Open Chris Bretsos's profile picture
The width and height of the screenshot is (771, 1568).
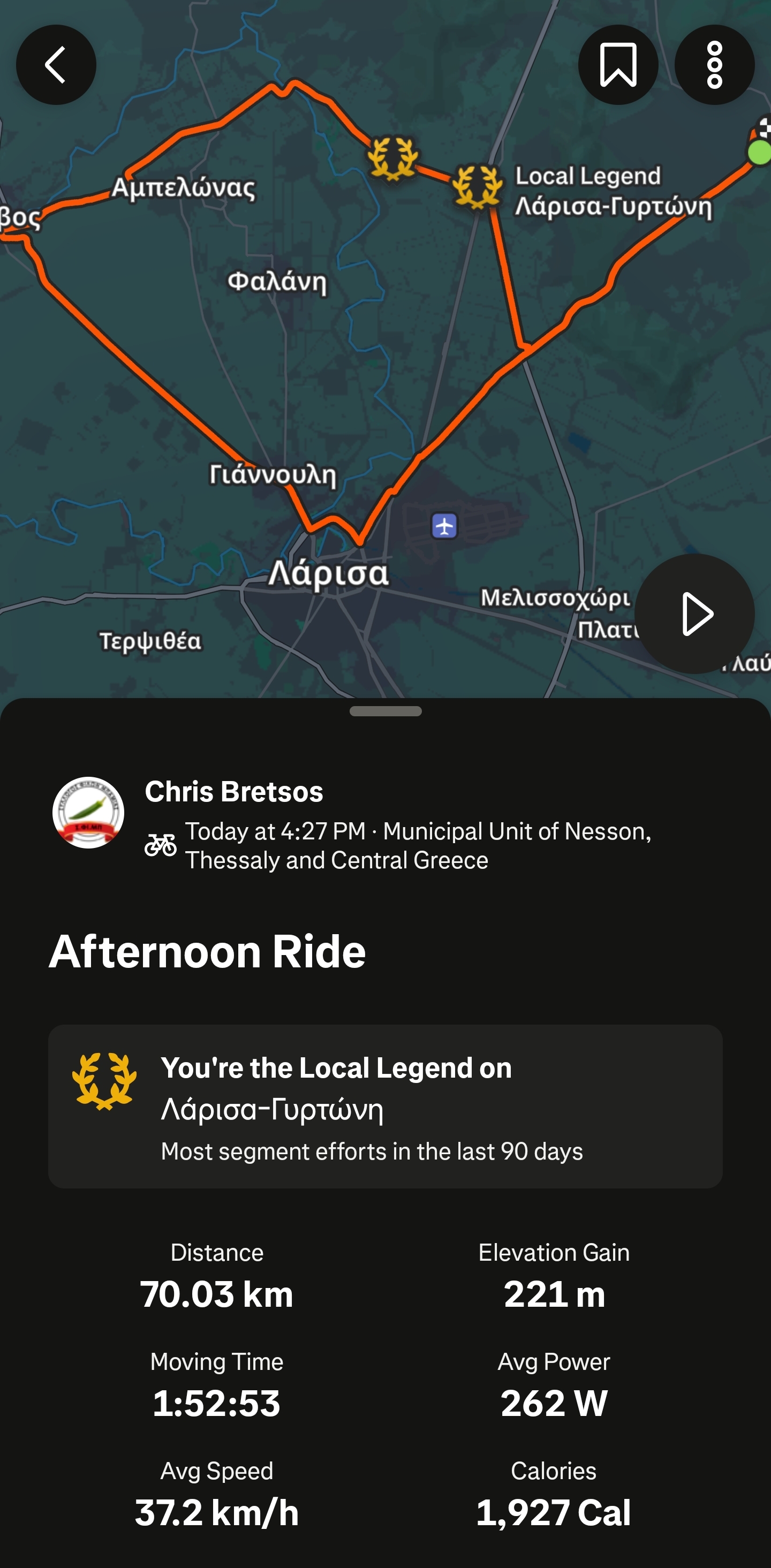click(88, 813)
